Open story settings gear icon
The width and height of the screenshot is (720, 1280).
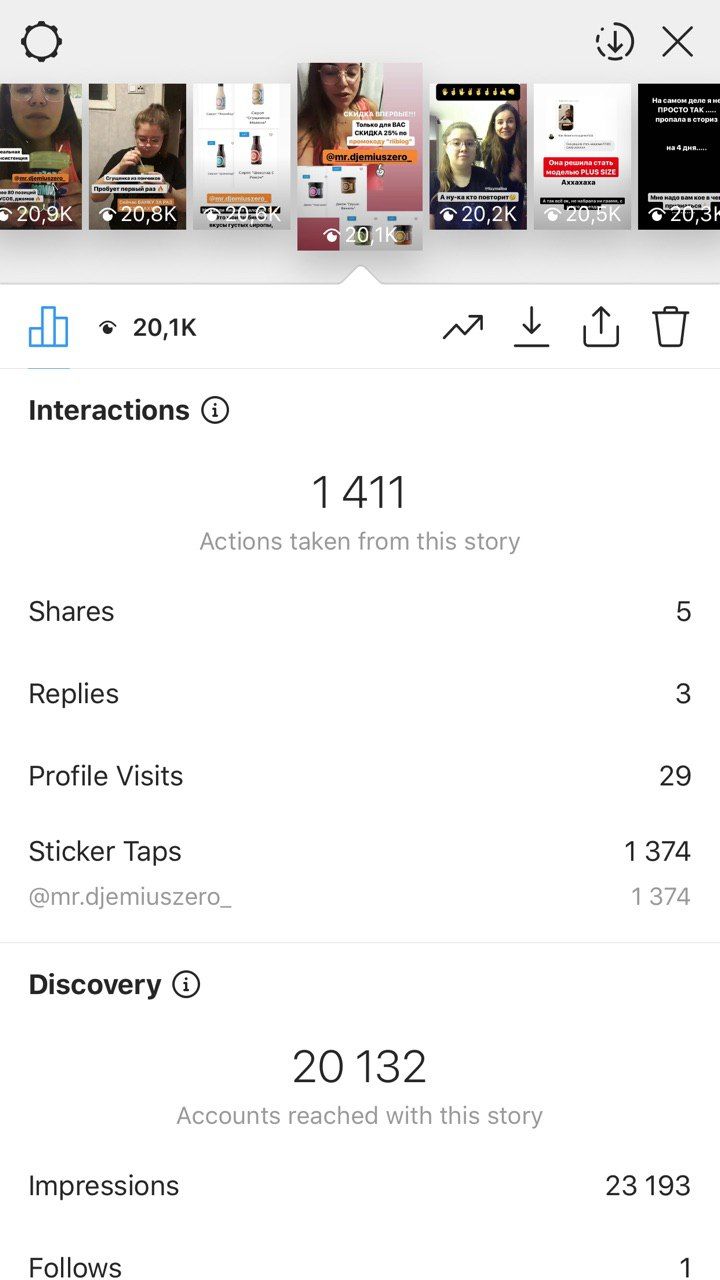42,42
